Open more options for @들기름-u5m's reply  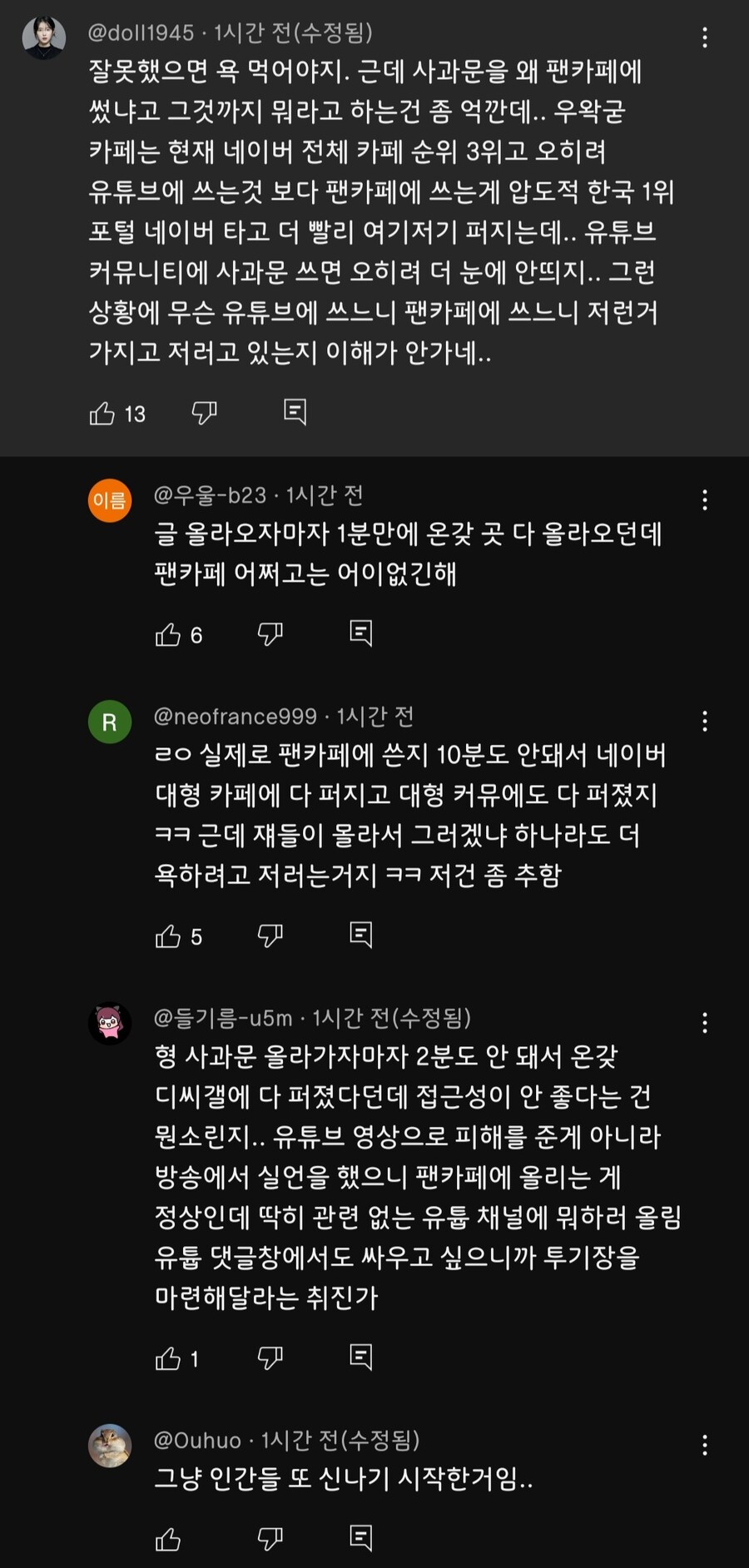point(705,1023)
